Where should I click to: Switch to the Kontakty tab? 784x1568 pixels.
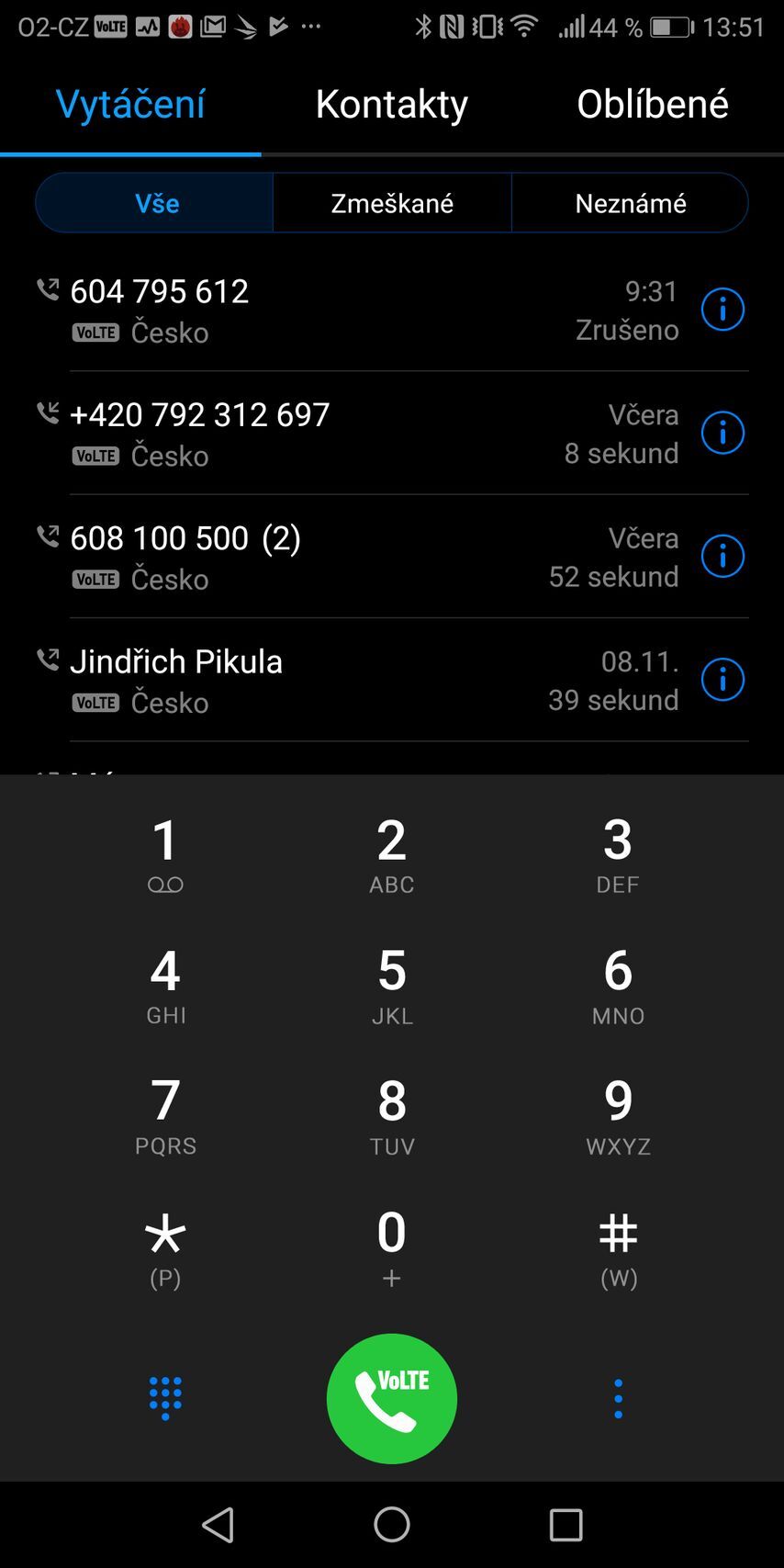click(x=391, y=105)
